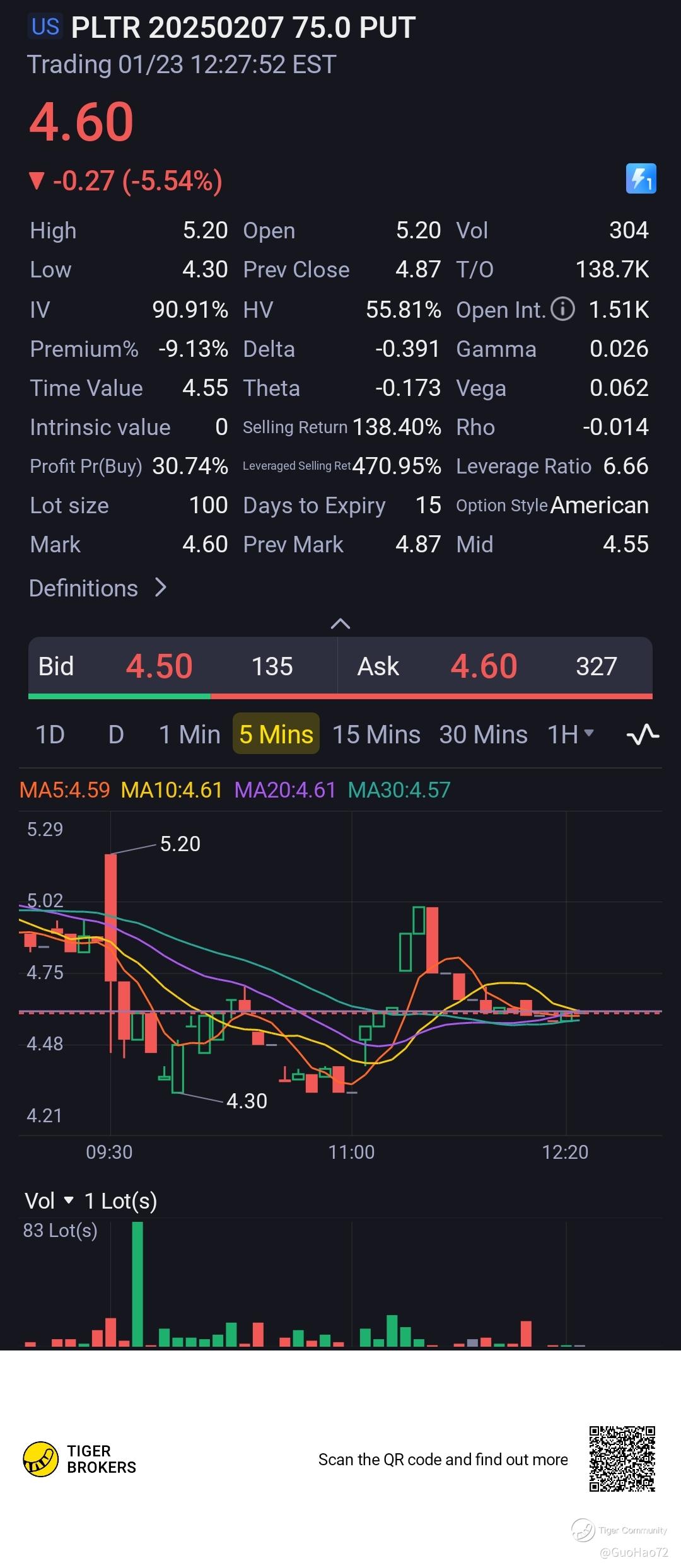Switch to 15 Mins candles
The image size is (681, 1568).
coord(376,735)
